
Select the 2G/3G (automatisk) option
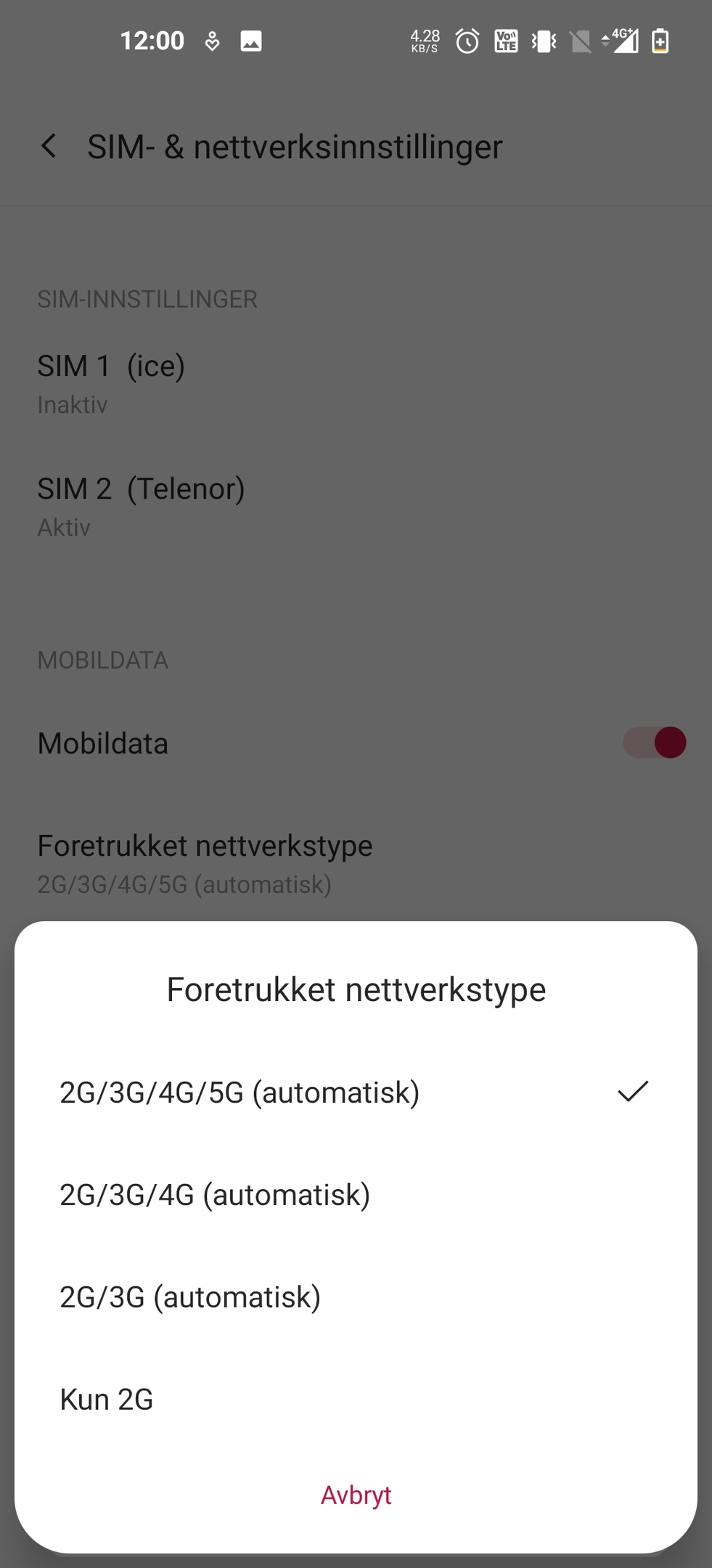pyautogui.click(x=356, y=1297)
